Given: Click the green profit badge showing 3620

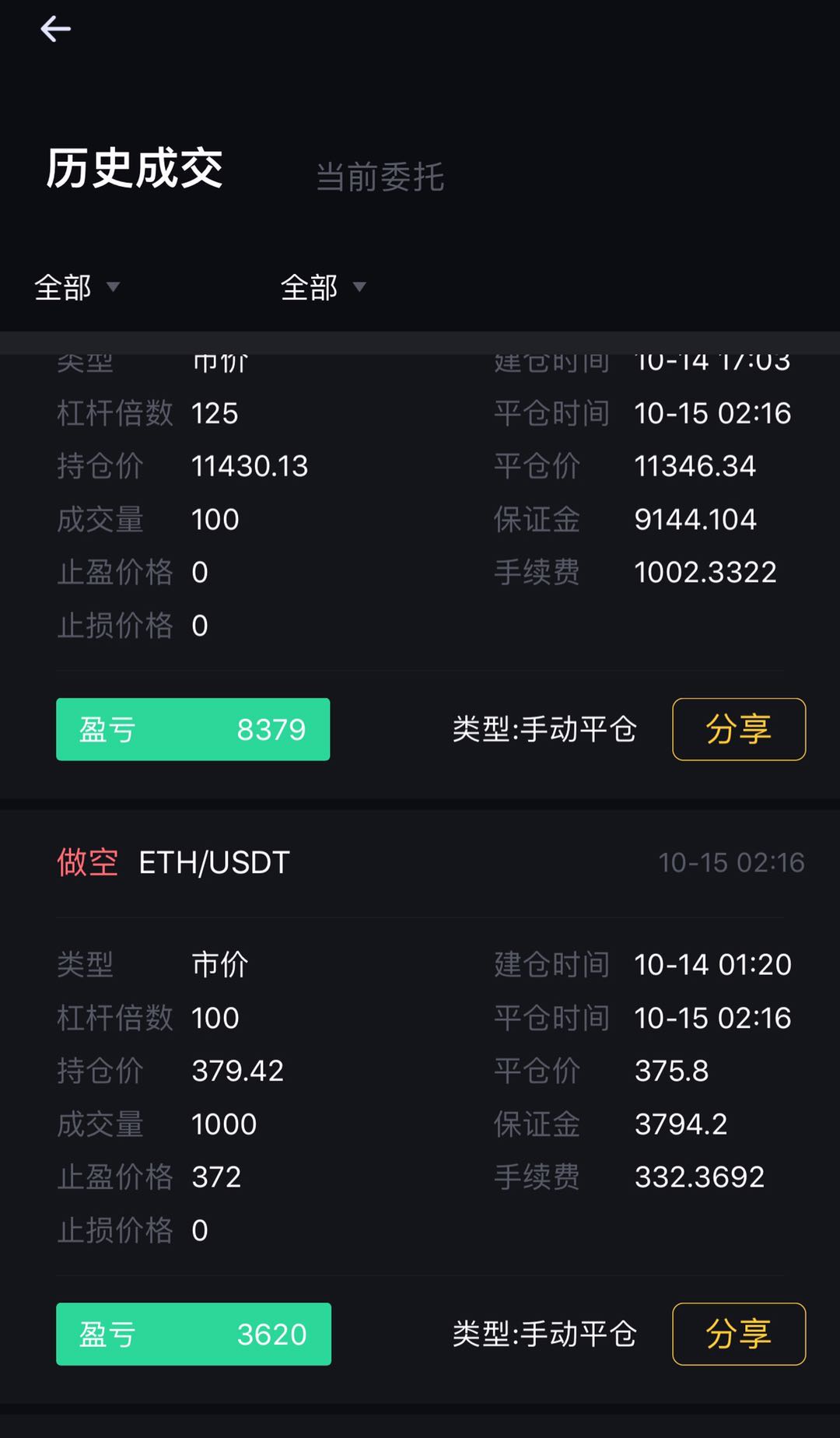Looking at the screenshot, I should click(x=193, y=1334).
